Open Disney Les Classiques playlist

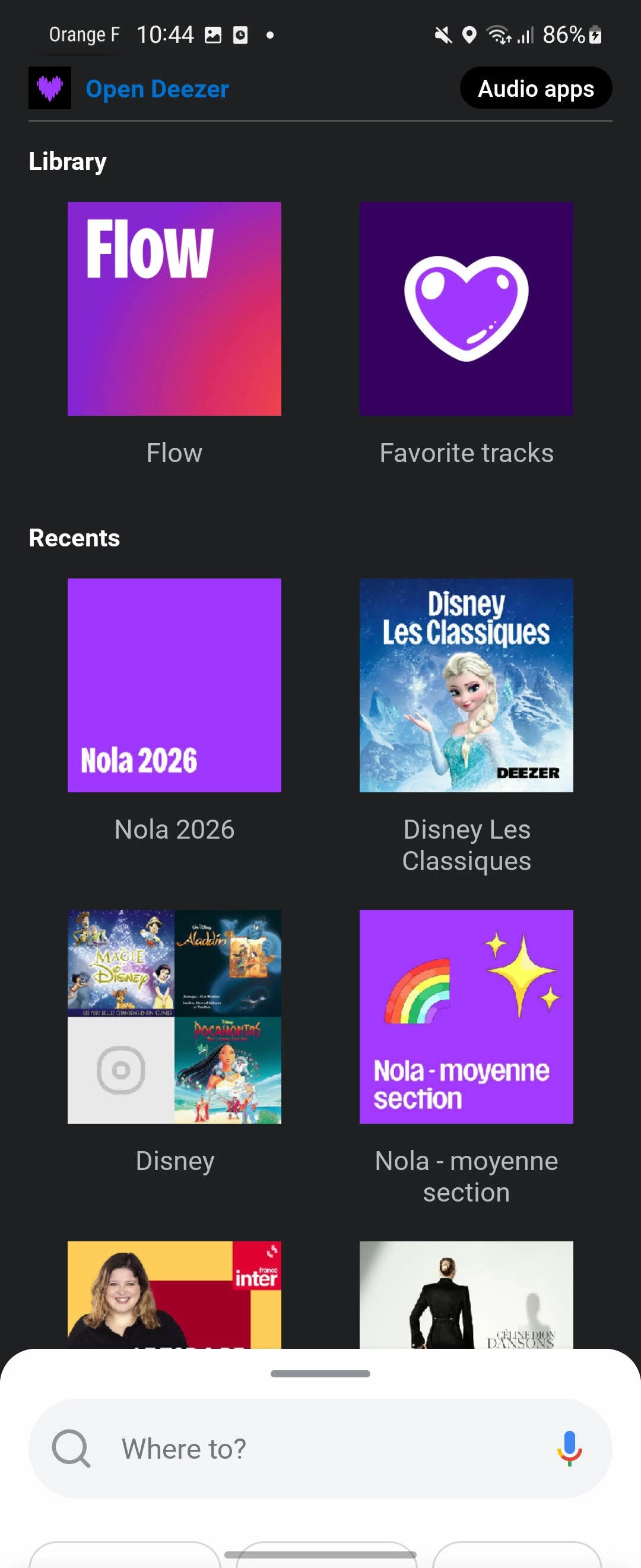click(x=466, y=685)
